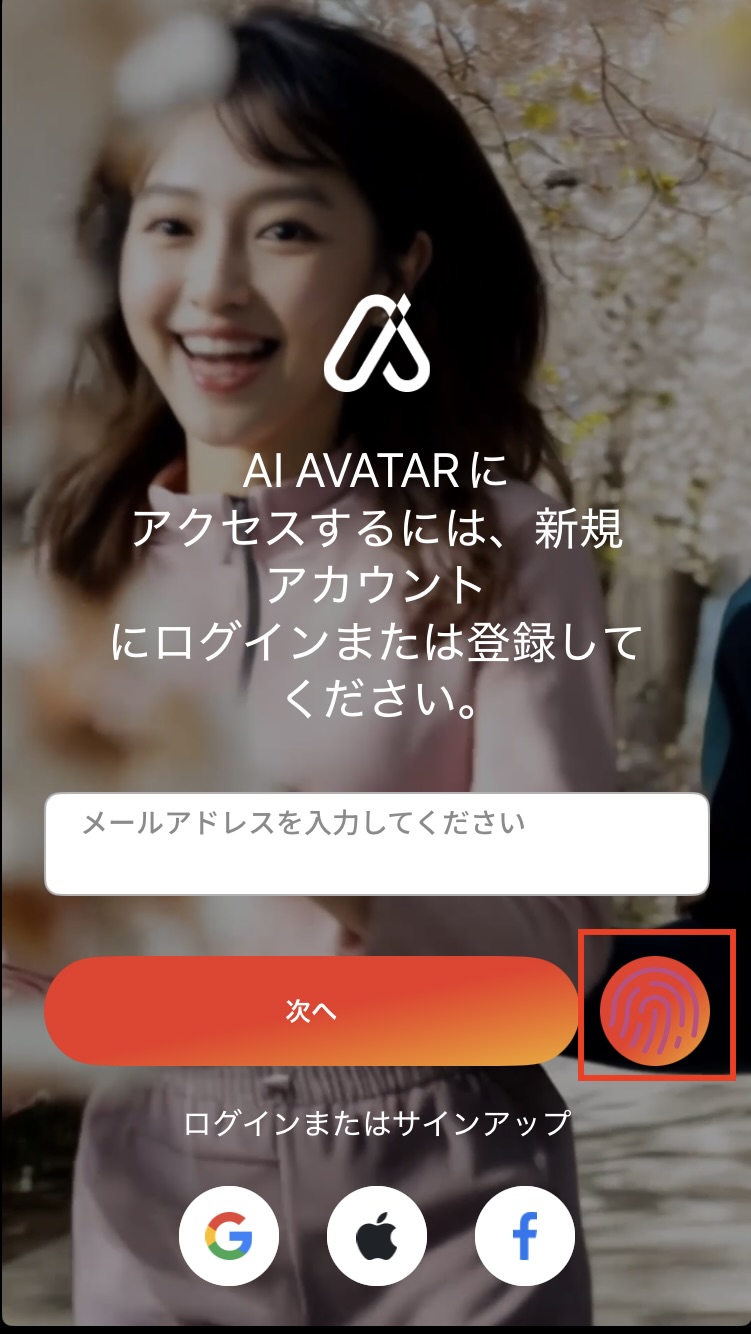Sign in with Google
The height and width of the screenshot is (1334, 751).
click(x=229, y=1235)
